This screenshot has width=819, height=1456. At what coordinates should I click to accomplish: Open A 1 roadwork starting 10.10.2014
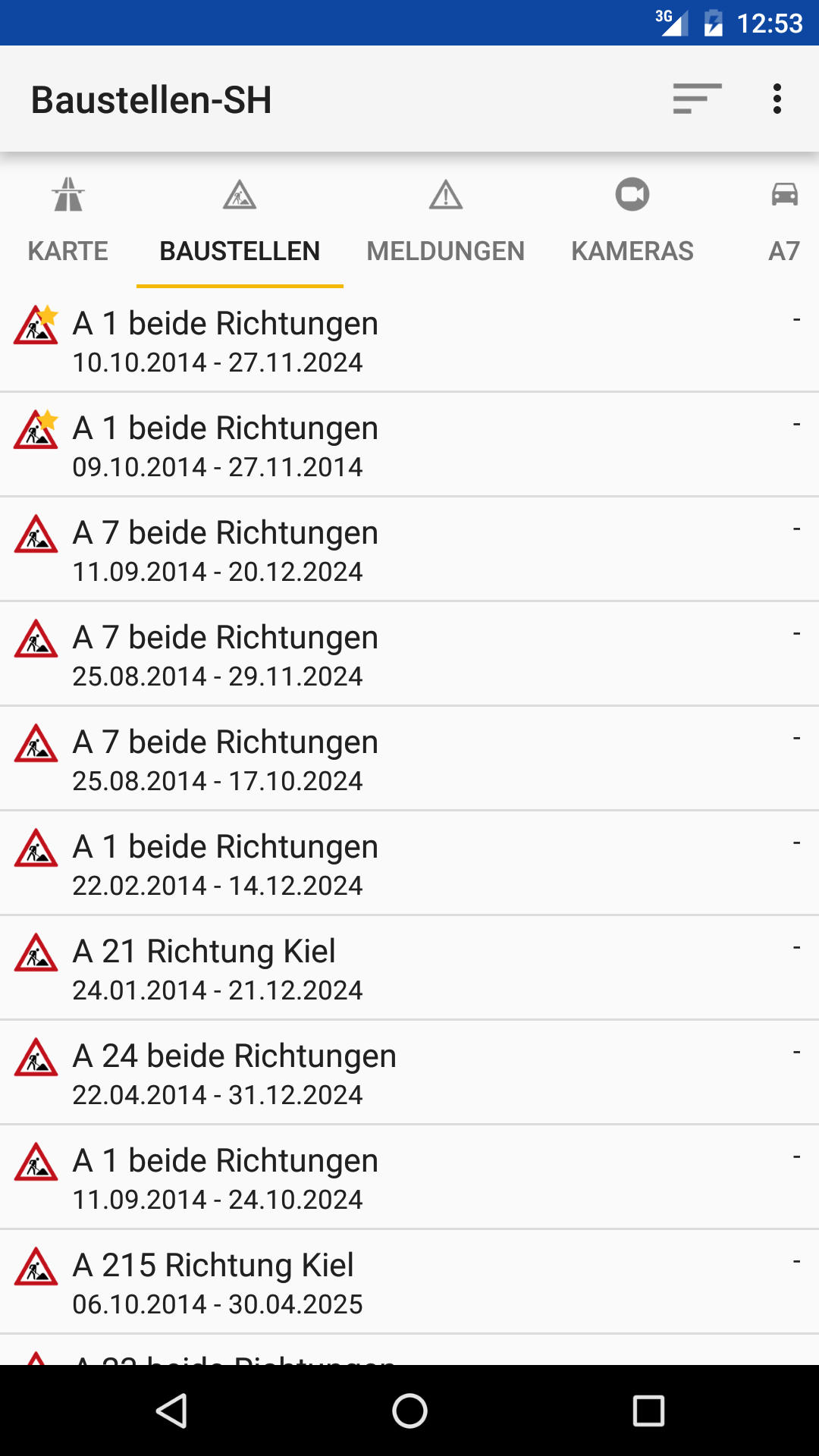tap(409, 340)
